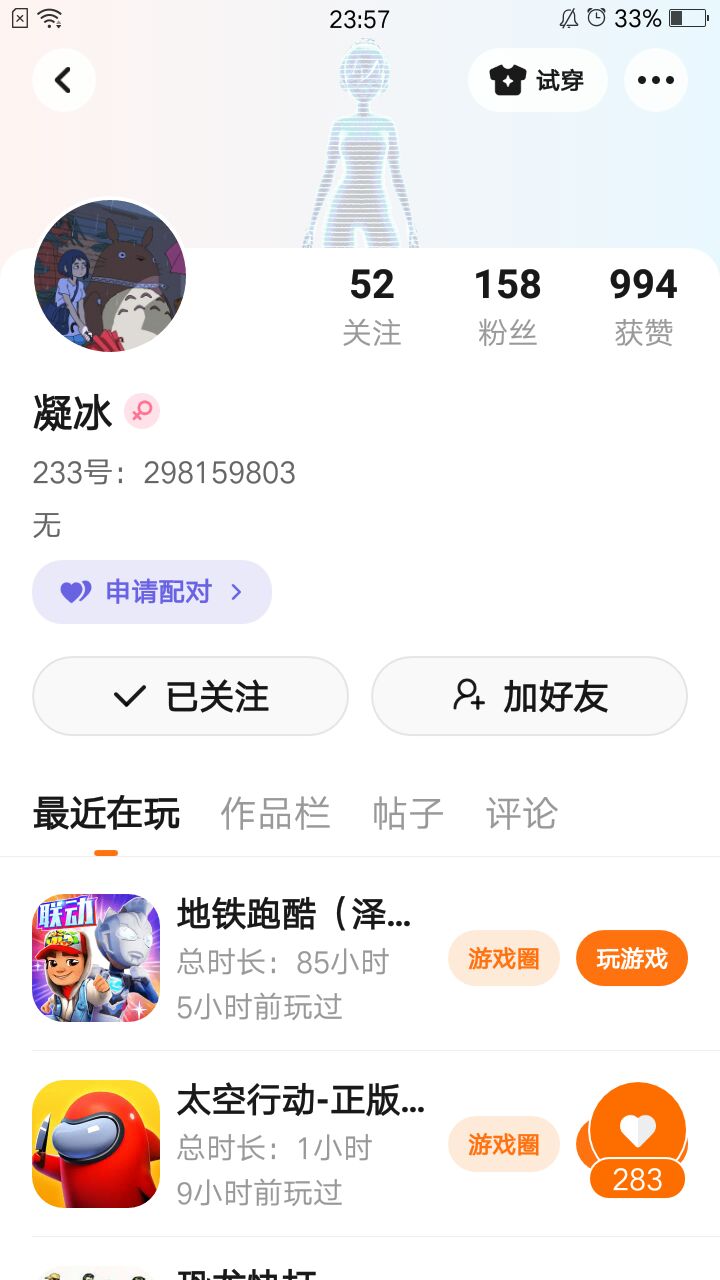Unfollow via the 已关注 button
720x1280 pixels.
(x=190, y=696)
